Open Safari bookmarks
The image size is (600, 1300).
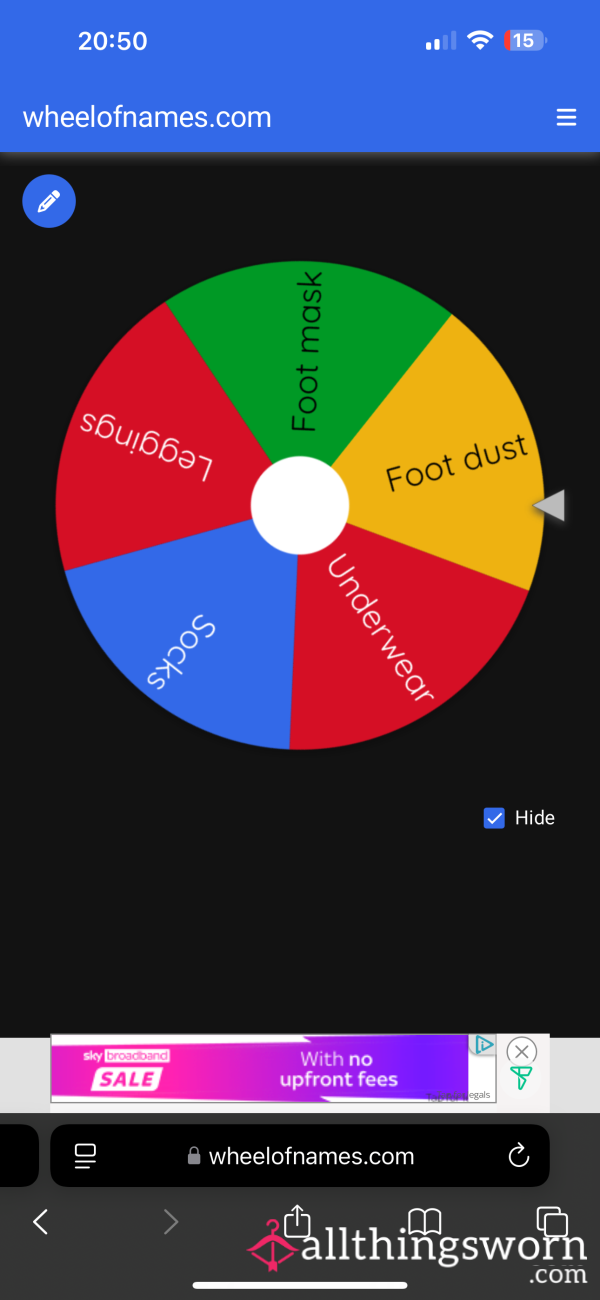pos(425,1221)
